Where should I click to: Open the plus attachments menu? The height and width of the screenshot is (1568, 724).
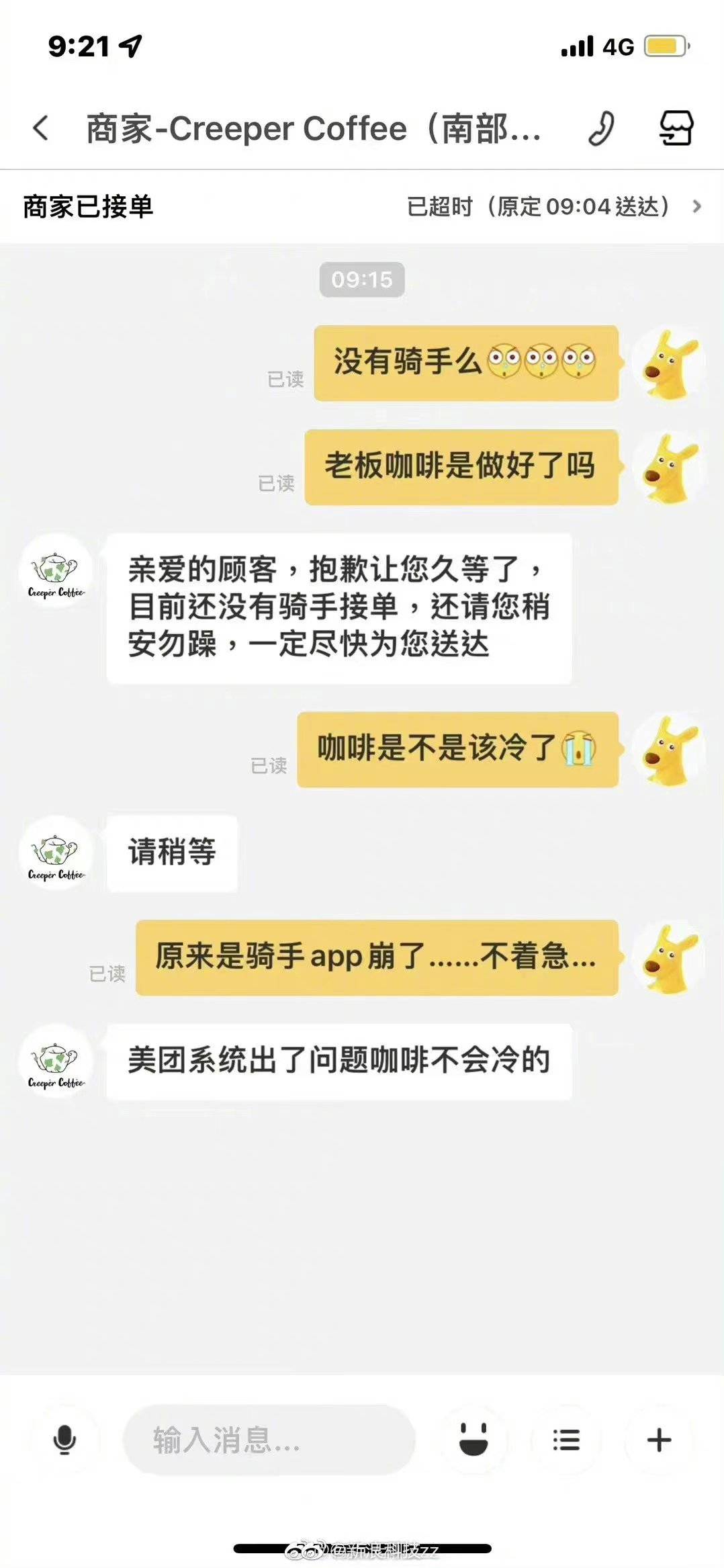tap(659, 1440)
